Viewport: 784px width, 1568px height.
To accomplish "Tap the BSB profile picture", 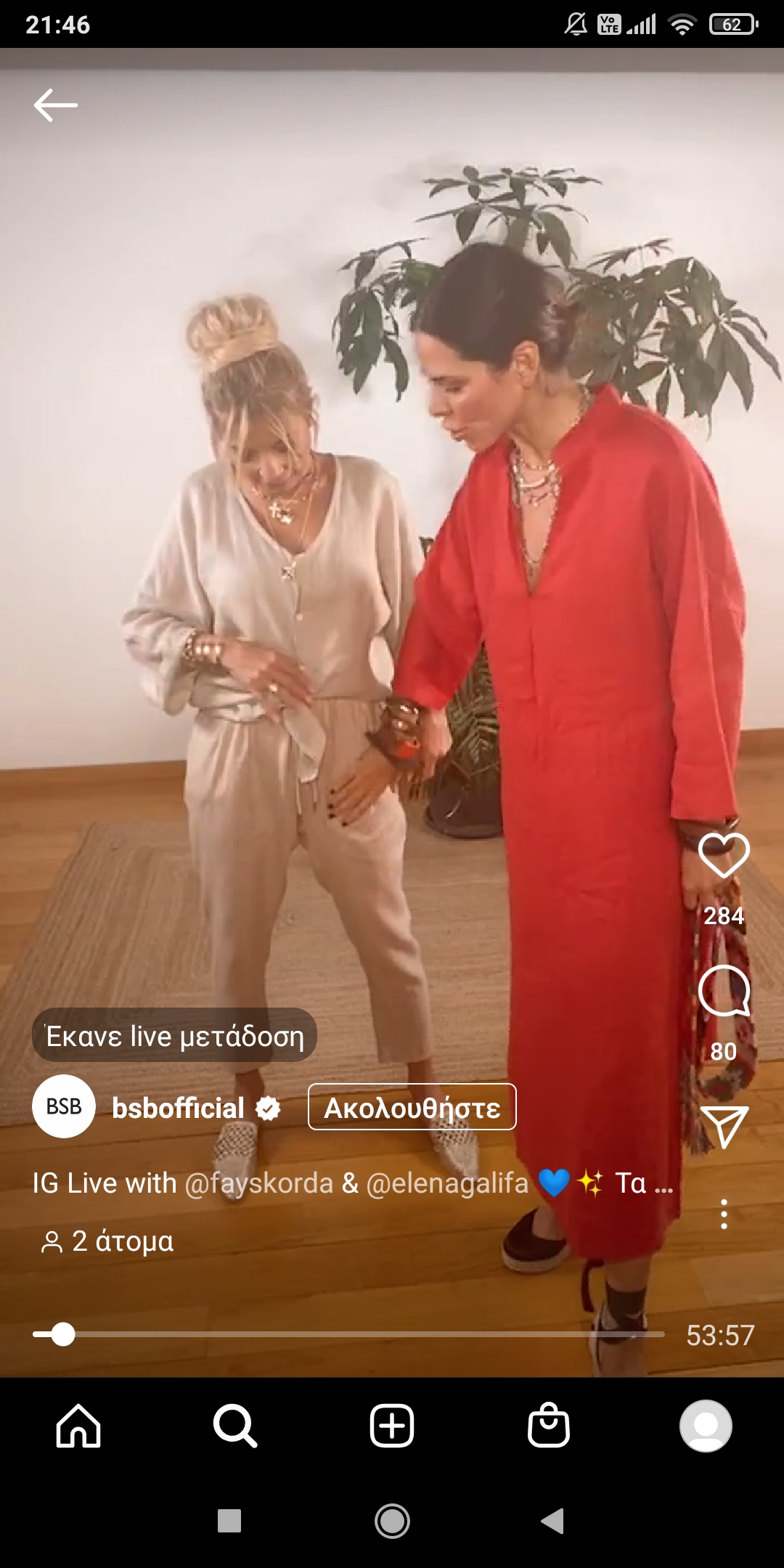I will 64,1106.
